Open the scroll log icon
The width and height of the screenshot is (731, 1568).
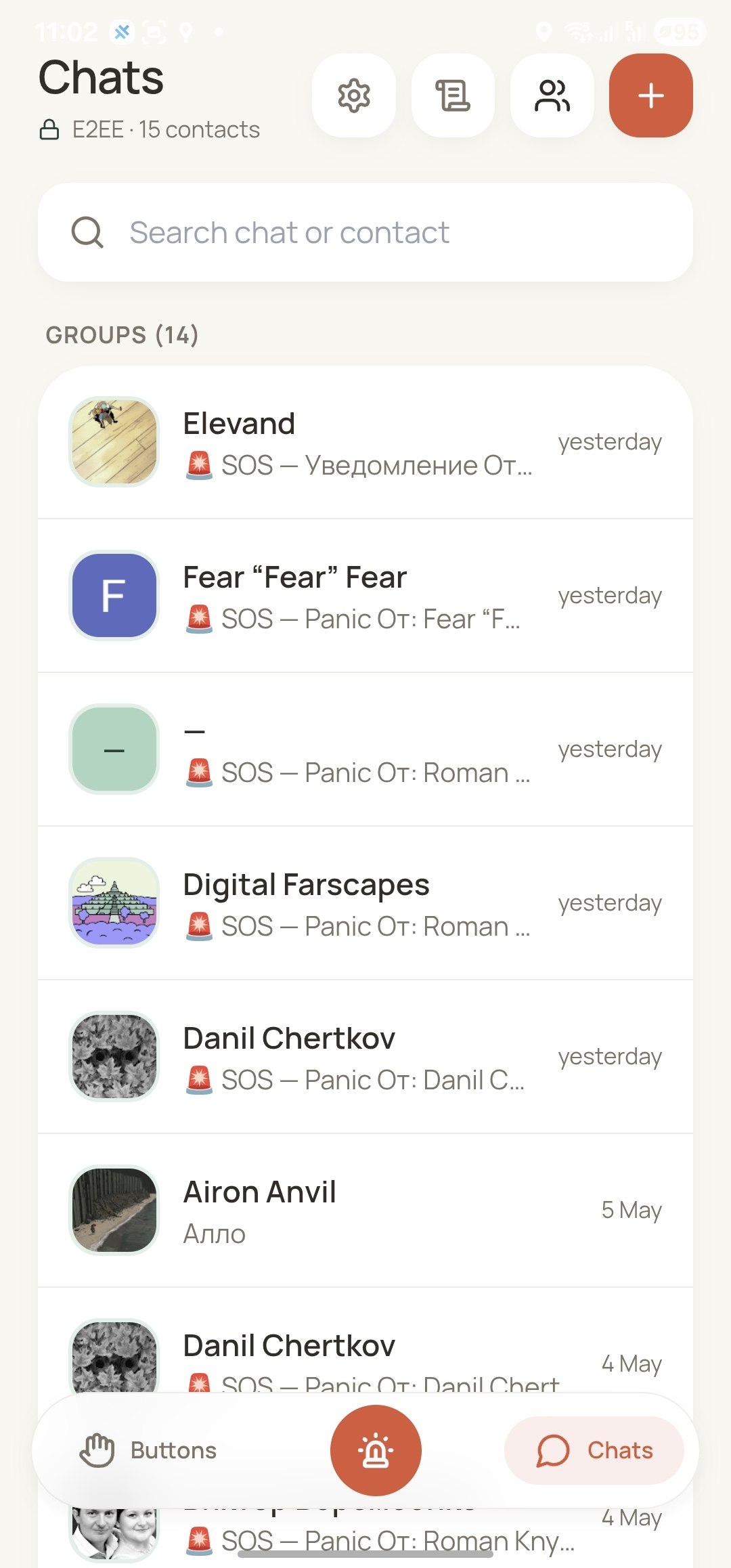tap(453, 95)
